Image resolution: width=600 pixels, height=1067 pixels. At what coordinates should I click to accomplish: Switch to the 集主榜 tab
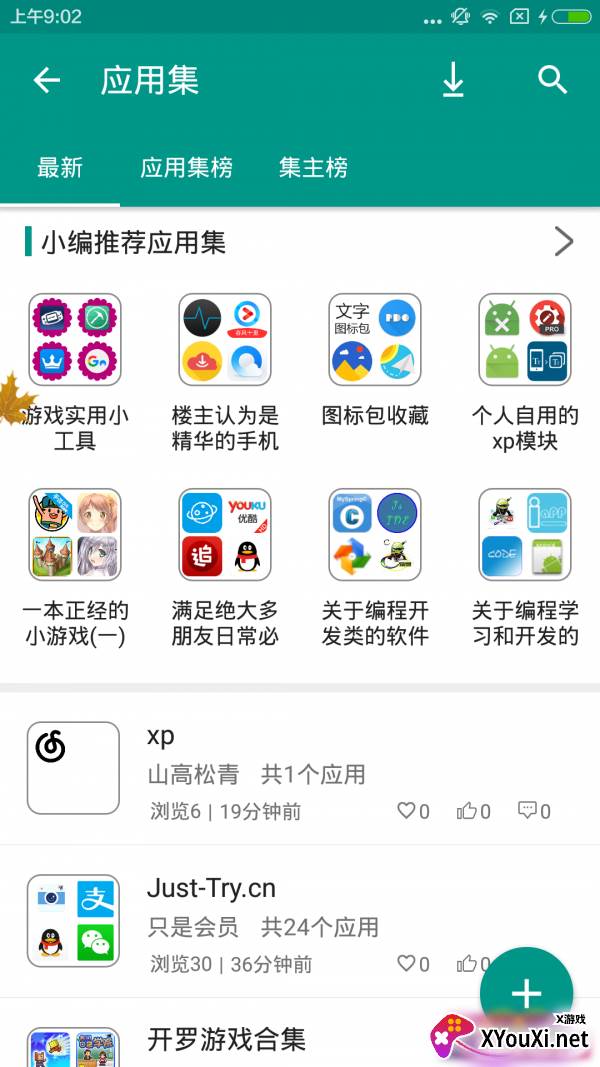(x=313, y=167)
